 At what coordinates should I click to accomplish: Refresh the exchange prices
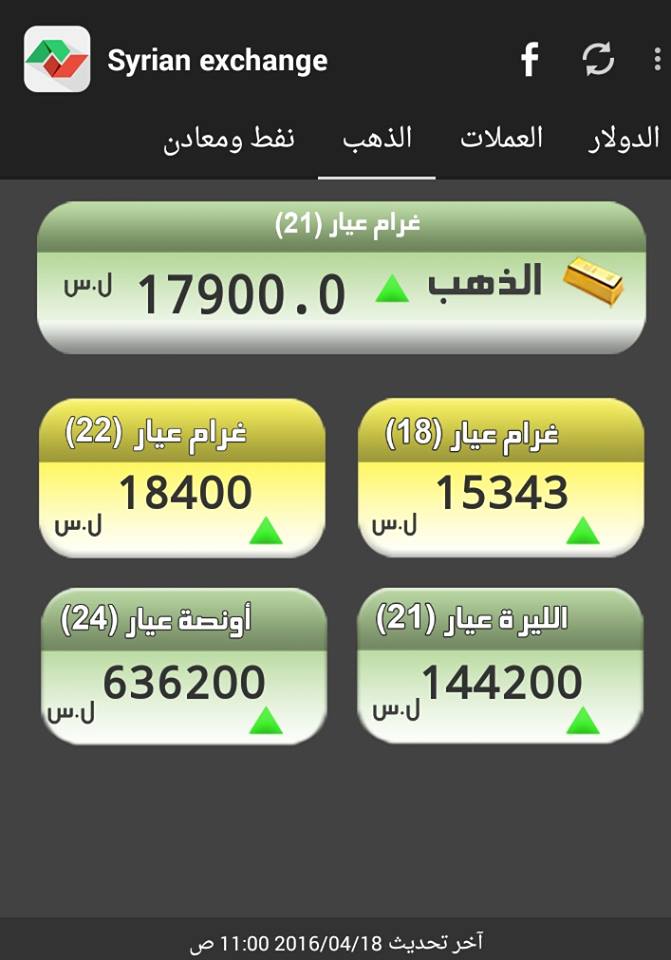coord(598,60)
